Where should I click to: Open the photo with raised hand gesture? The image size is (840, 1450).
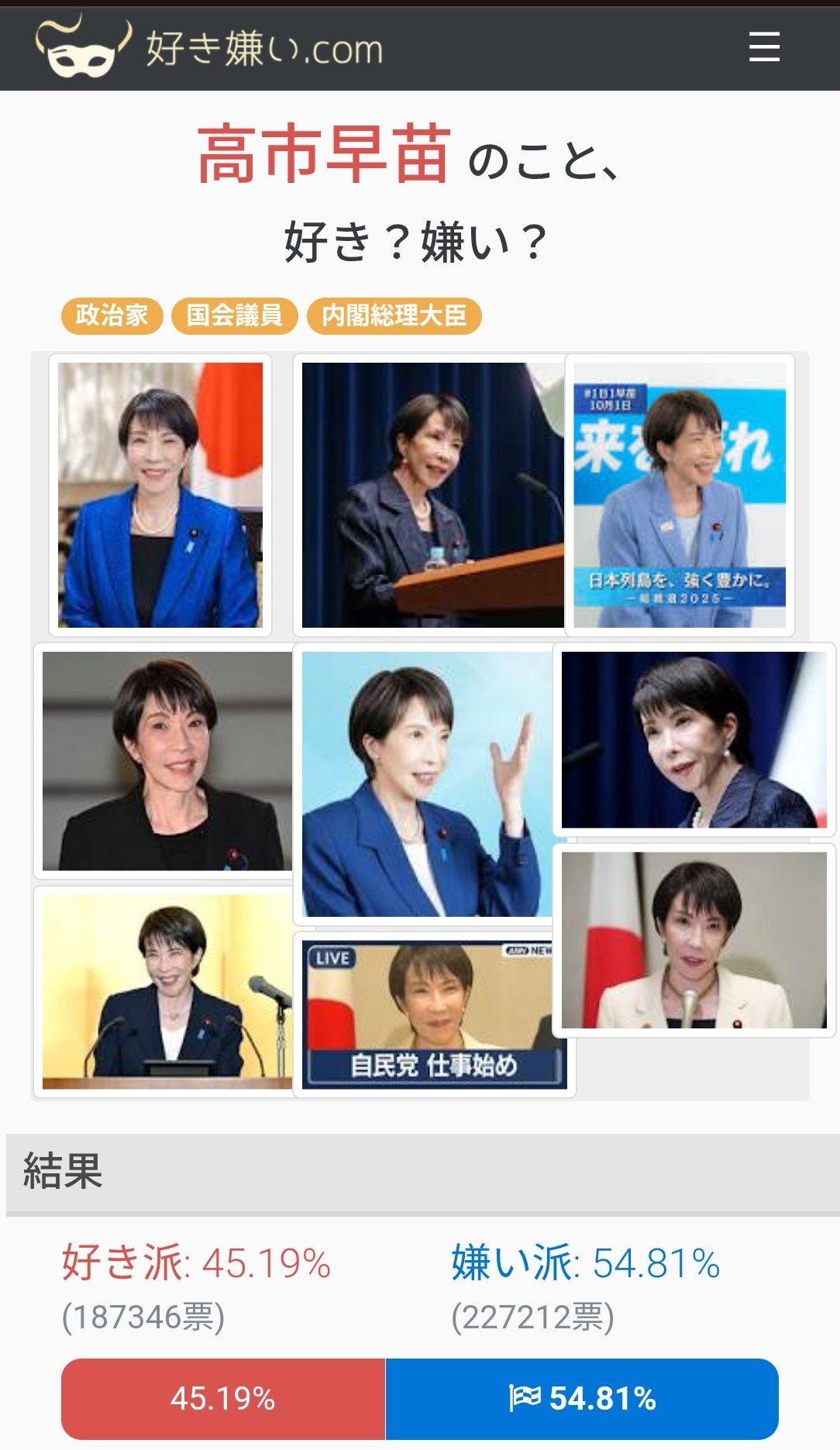click(x=426, y=784)
